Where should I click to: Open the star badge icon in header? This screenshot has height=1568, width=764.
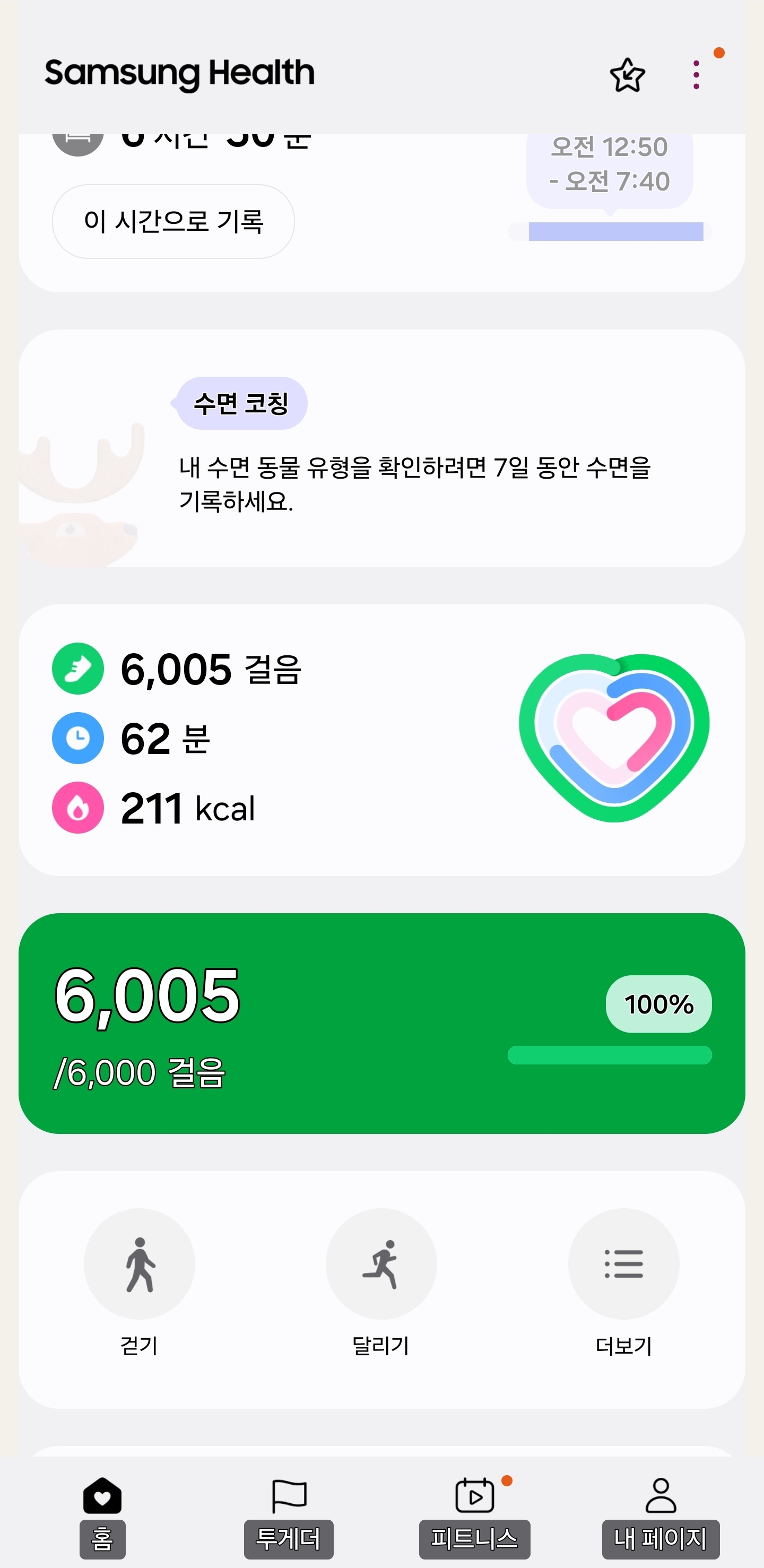pyautogui.click(x=627, y=75)
